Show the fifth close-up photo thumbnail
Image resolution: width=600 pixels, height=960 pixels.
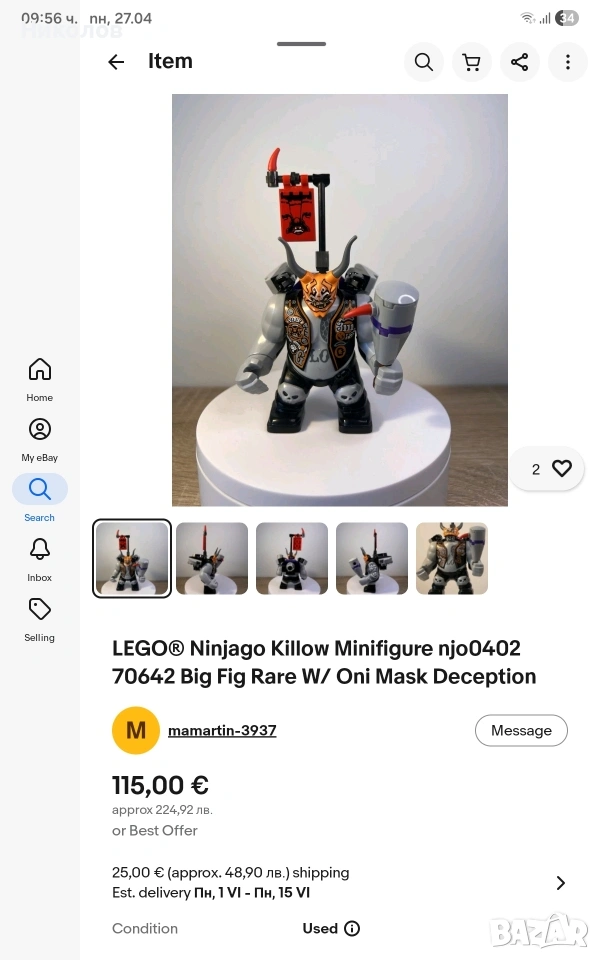[x=452, y=558]
